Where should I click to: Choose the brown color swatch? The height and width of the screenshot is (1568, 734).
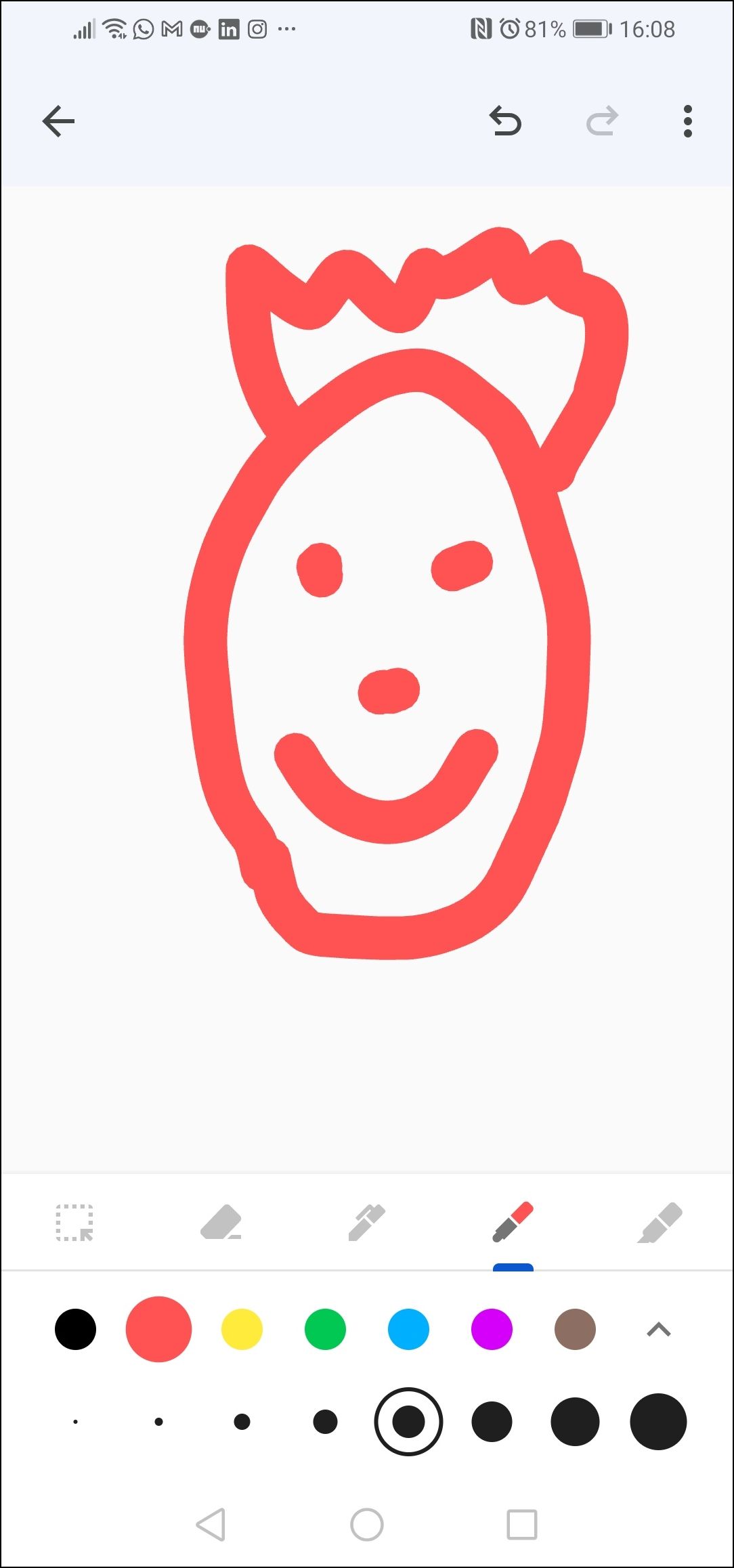click(x=575, y=1330)
